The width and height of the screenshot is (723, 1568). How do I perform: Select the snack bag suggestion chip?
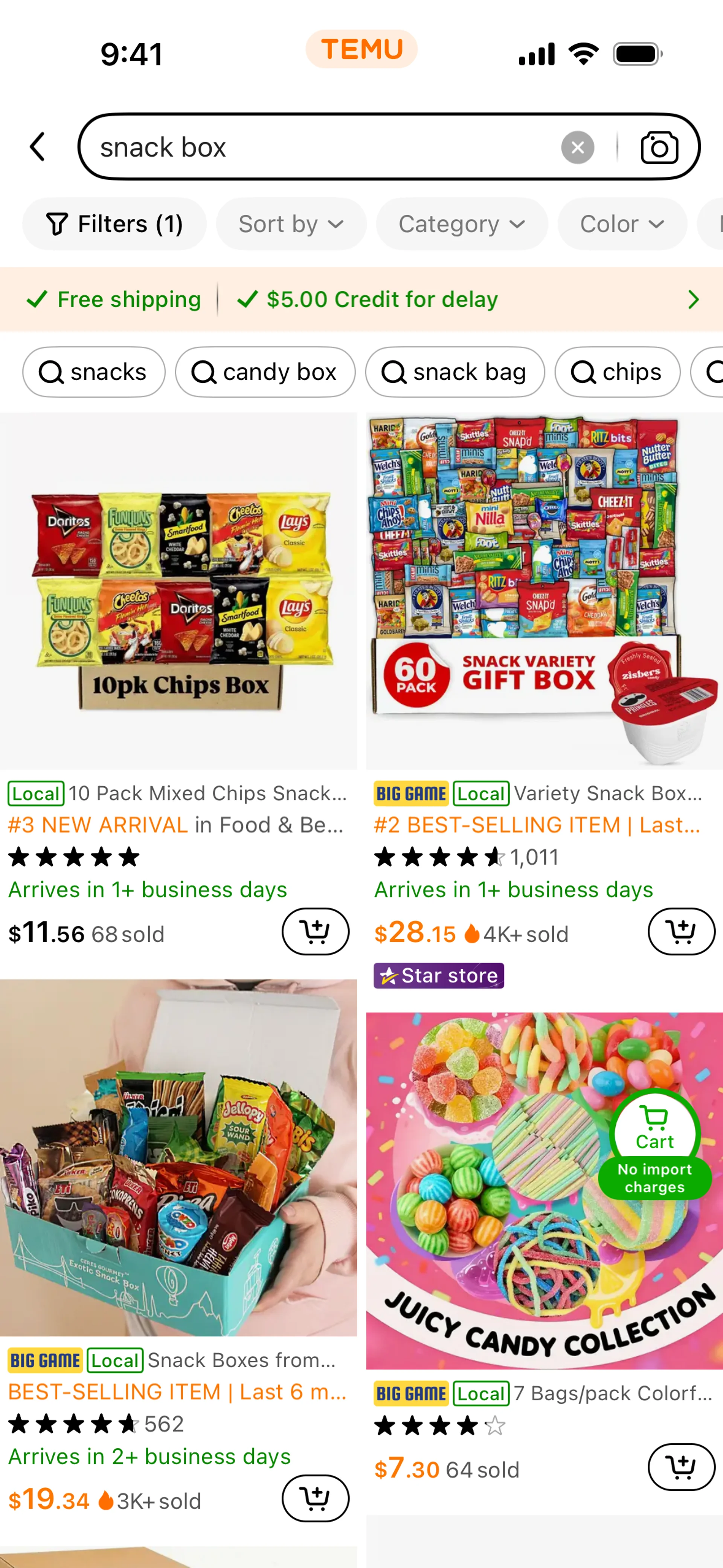click(455, 372)
